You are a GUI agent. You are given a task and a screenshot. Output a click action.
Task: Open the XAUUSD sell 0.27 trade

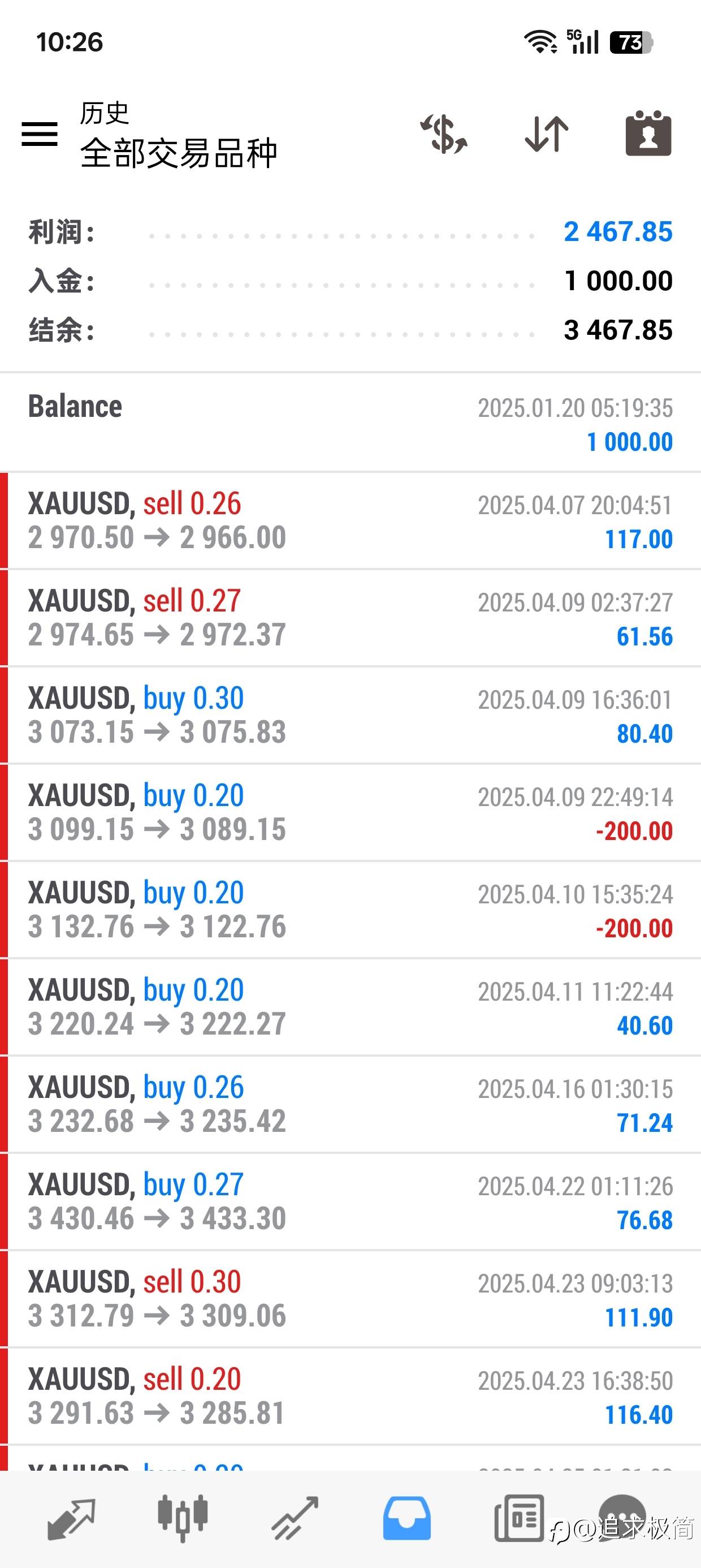(350, 618)
